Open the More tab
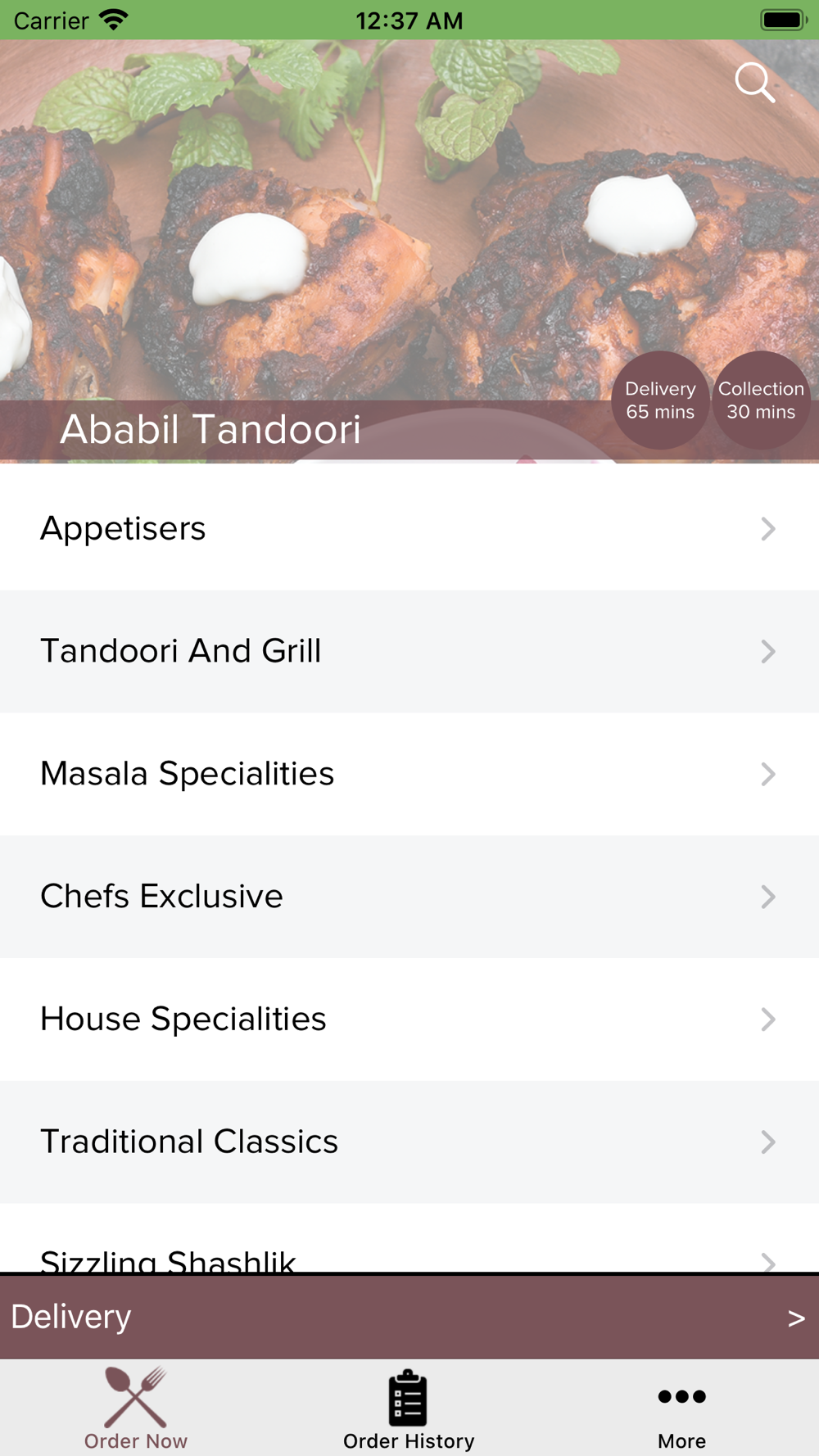819x1456 pixels. [x=681, y=1409]
